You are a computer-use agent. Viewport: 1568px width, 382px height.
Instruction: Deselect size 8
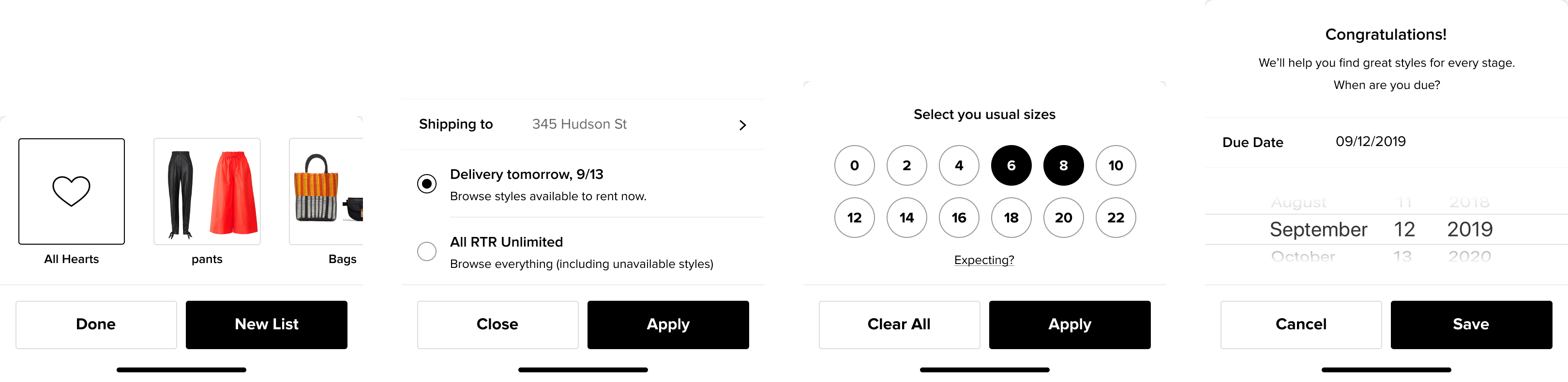tap(1063, 165)
